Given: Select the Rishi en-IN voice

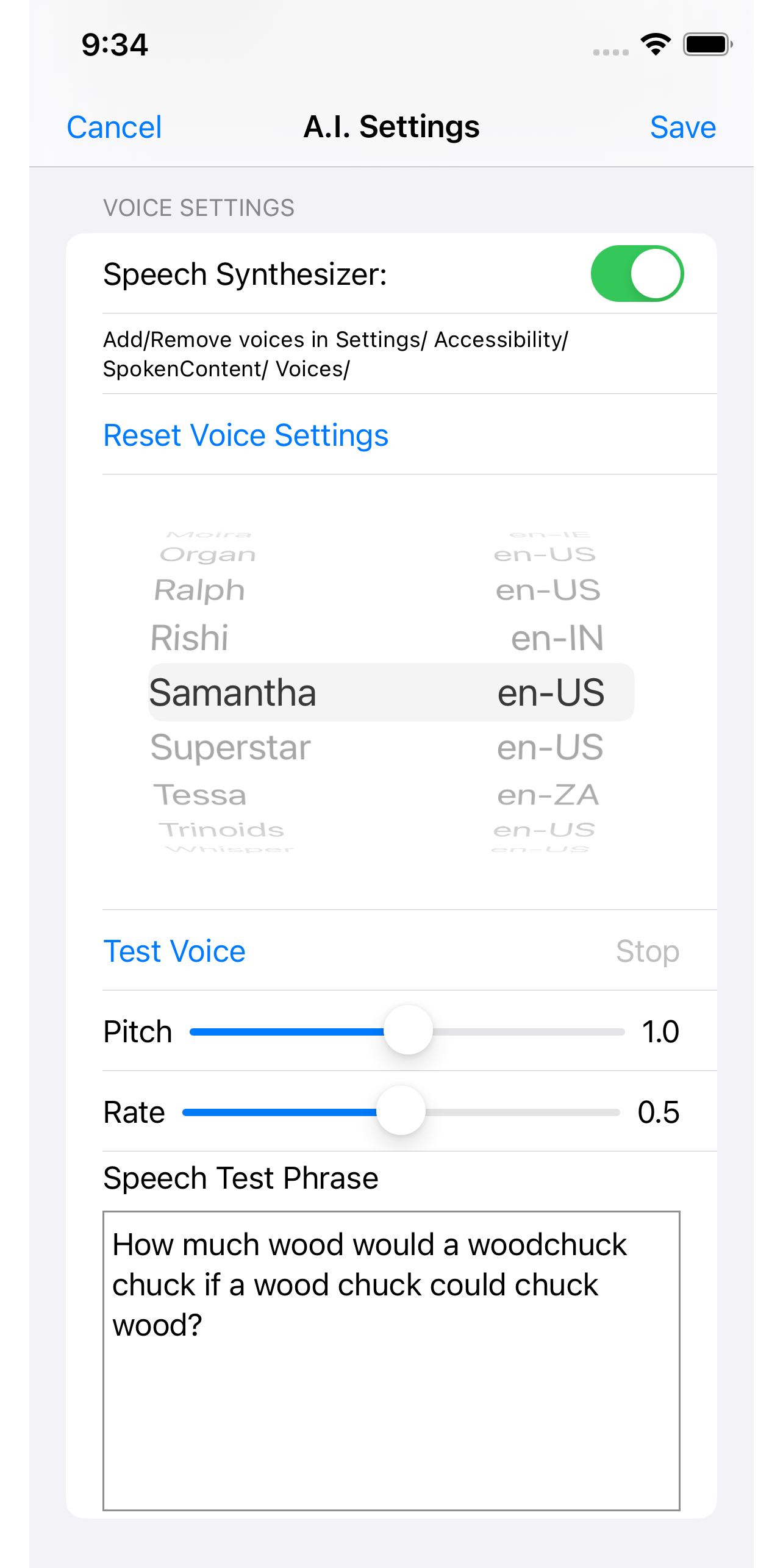Looking at the screenshot, I should 377,638.
